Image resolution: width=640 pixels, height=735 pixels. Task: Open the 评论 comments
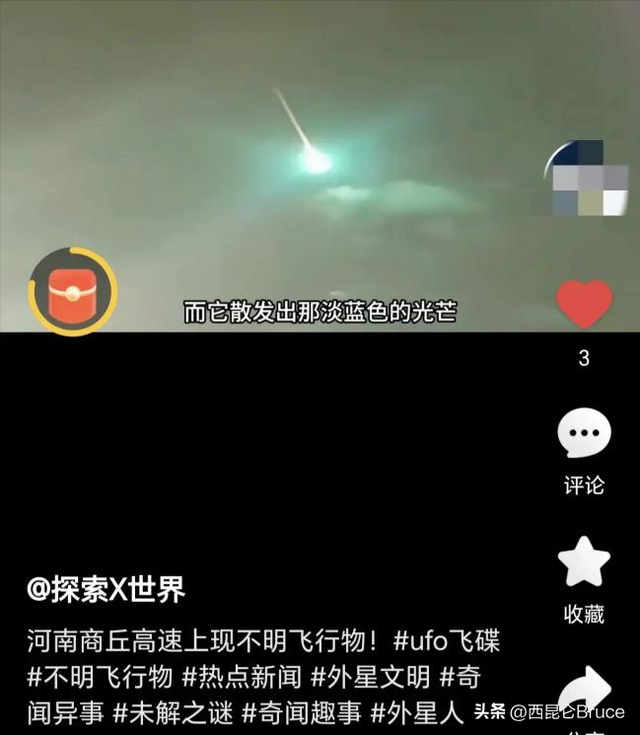coord(584,436)
